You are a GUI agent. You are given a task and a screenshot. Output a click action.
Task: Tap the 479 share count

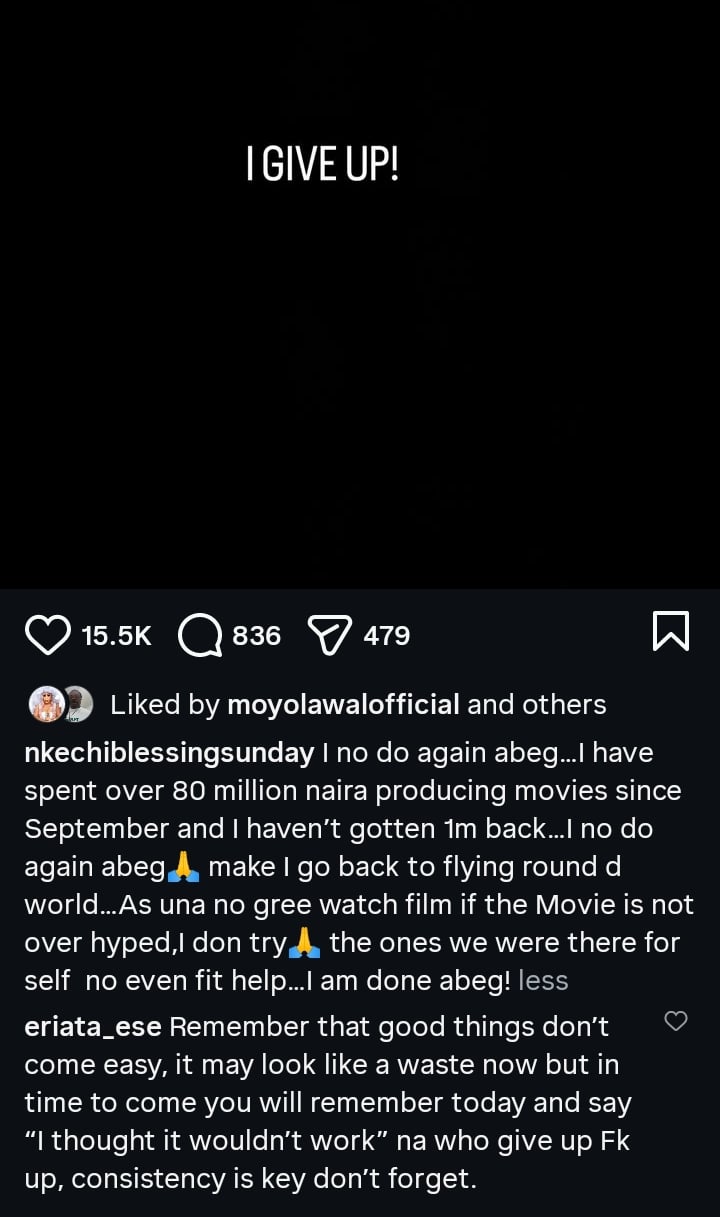pyautogui.click(x=389, y=634)
